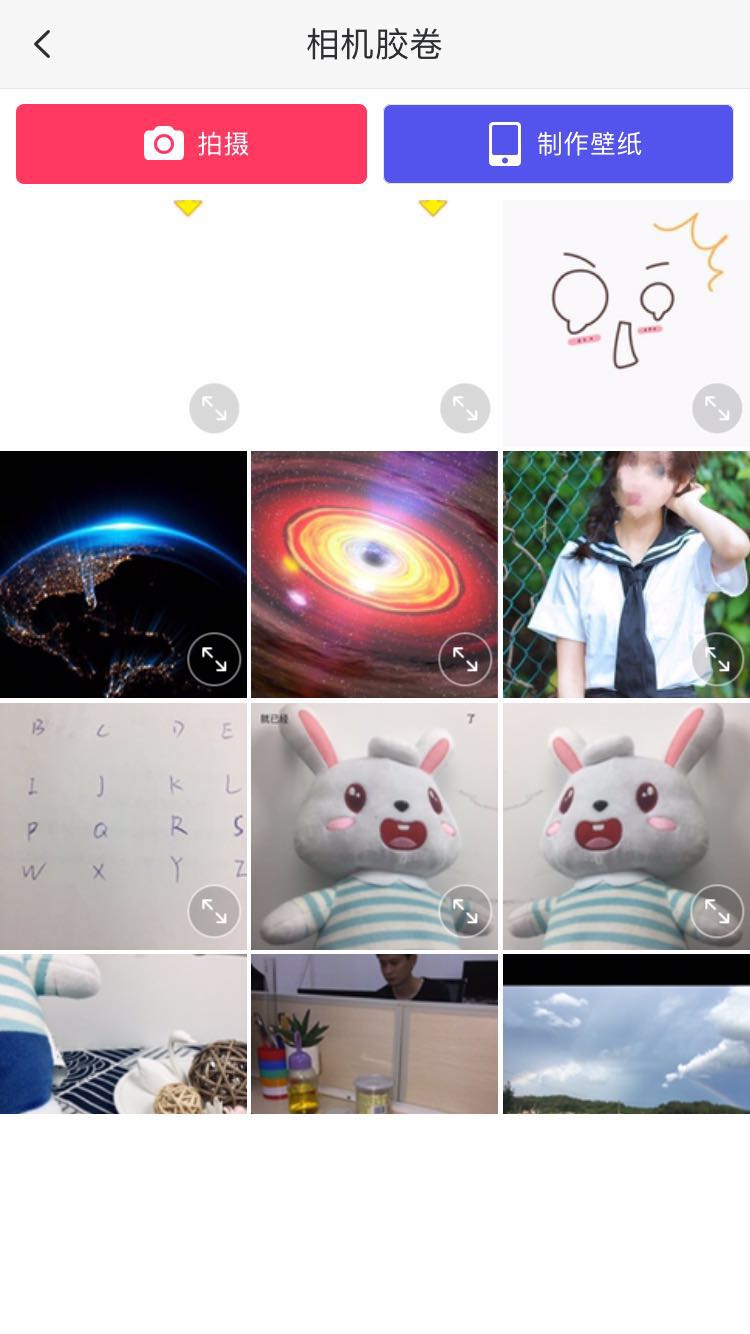The image size is (750, 1334).
Task: Open the black hole galaxy picture
Action: [360, 560]
